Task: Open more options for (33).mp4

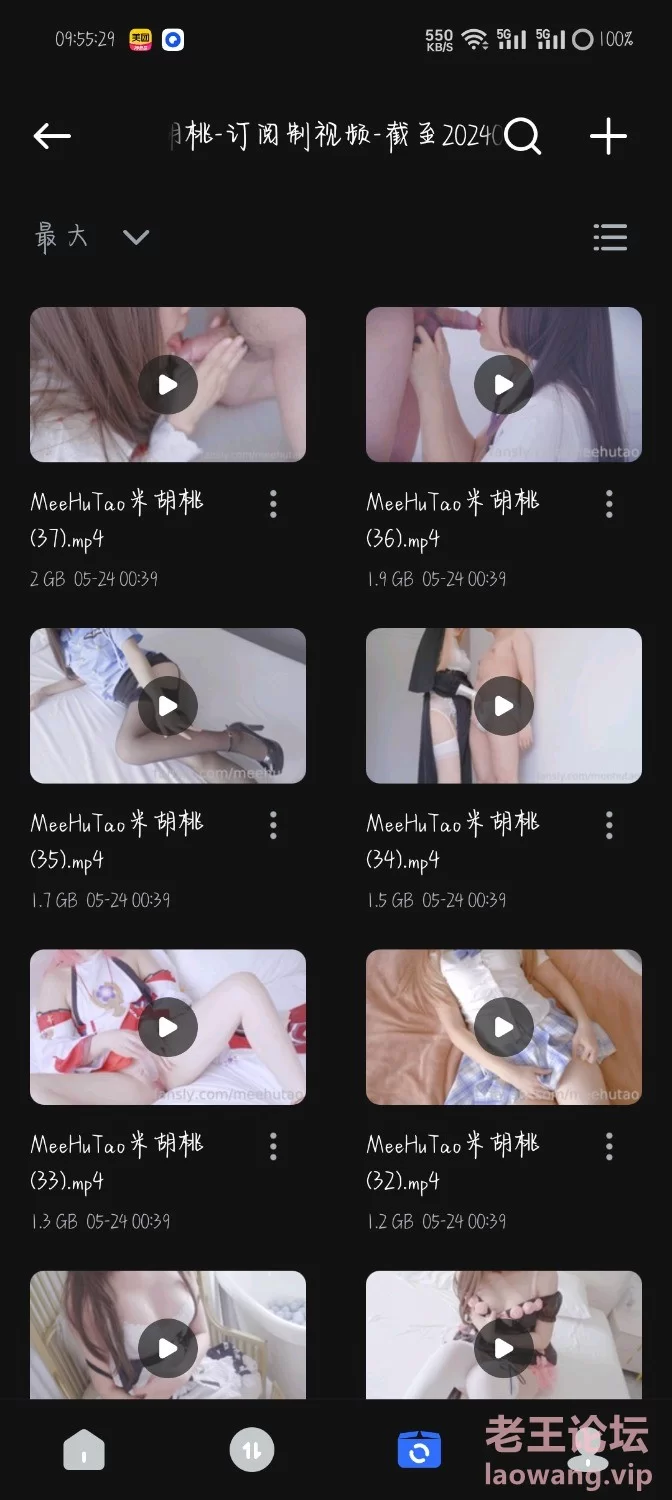Action: (x=273, y=1146)
